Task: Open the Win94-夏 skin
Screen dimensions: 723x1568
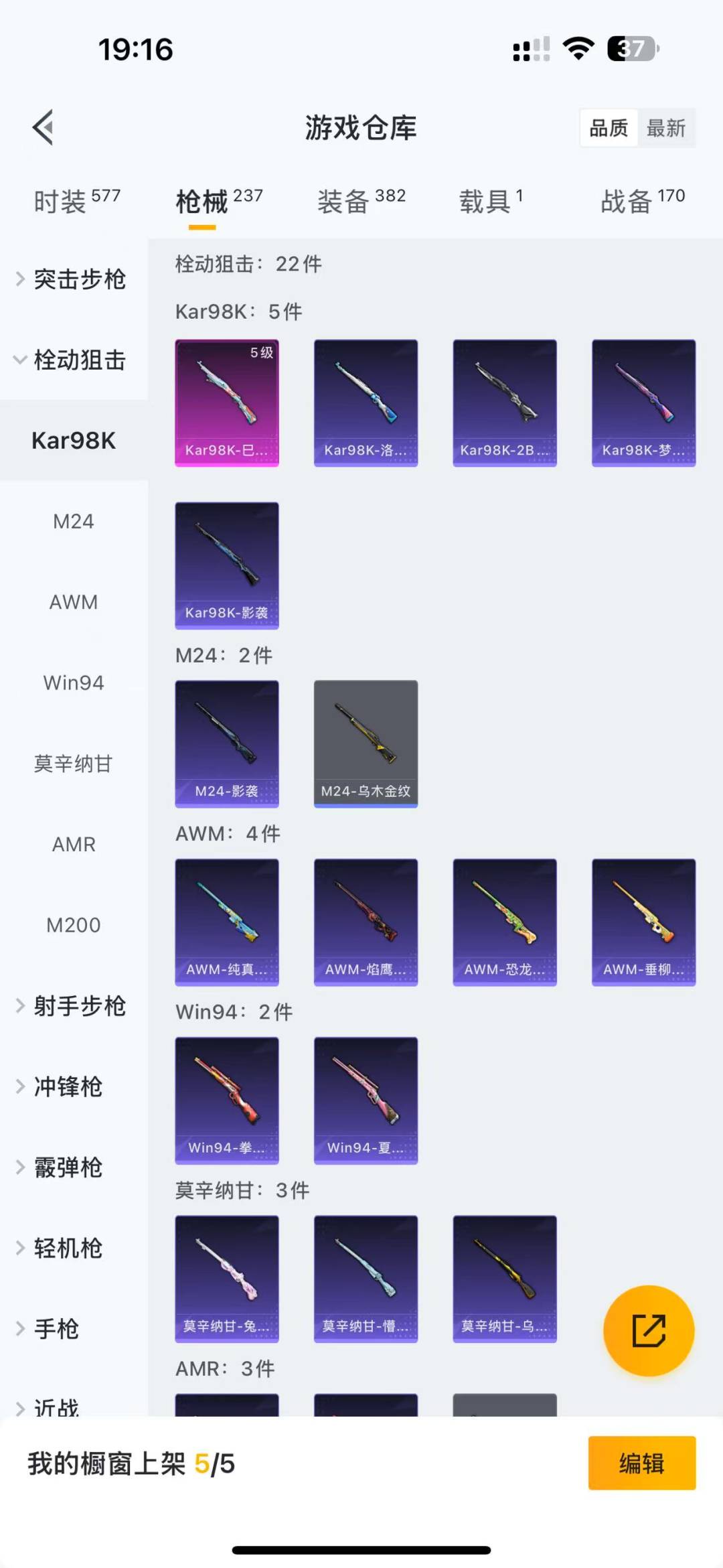Action: [366, 1100]
